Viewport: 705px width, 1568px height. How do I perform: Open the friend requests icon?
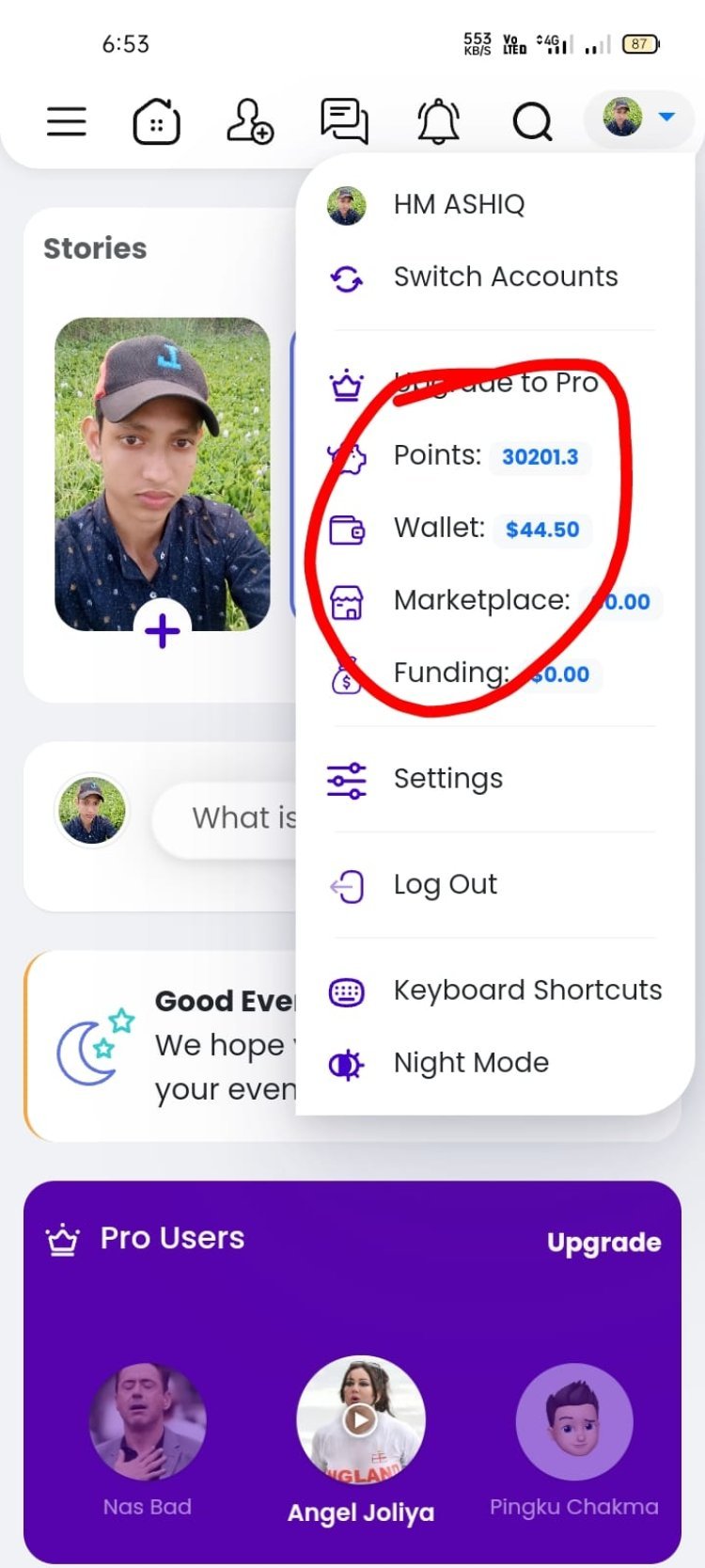coord(250,121)
